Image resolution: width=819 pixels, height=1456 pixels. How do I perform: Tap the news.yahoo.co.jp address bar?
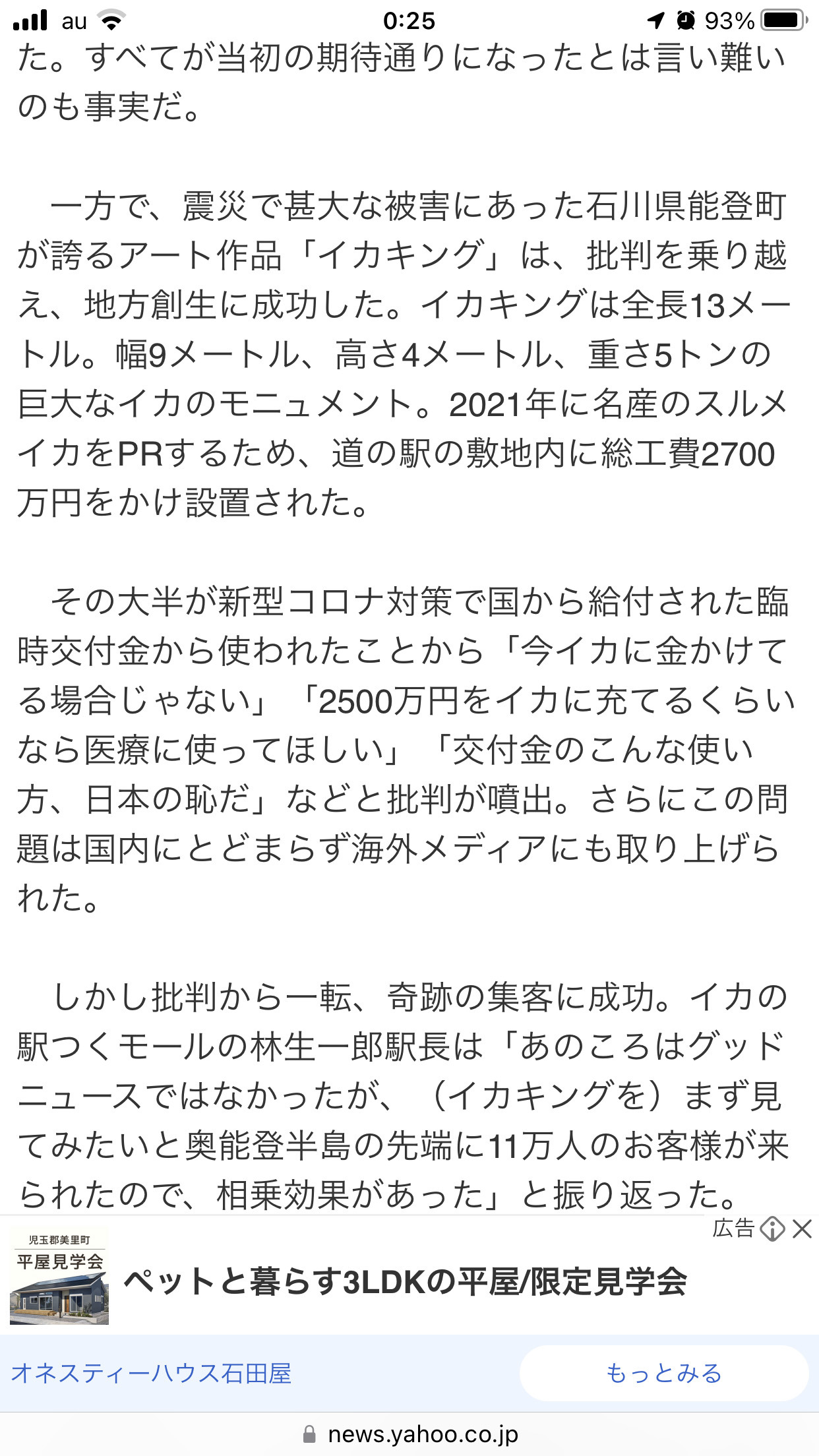click(x=409, y=1434)
